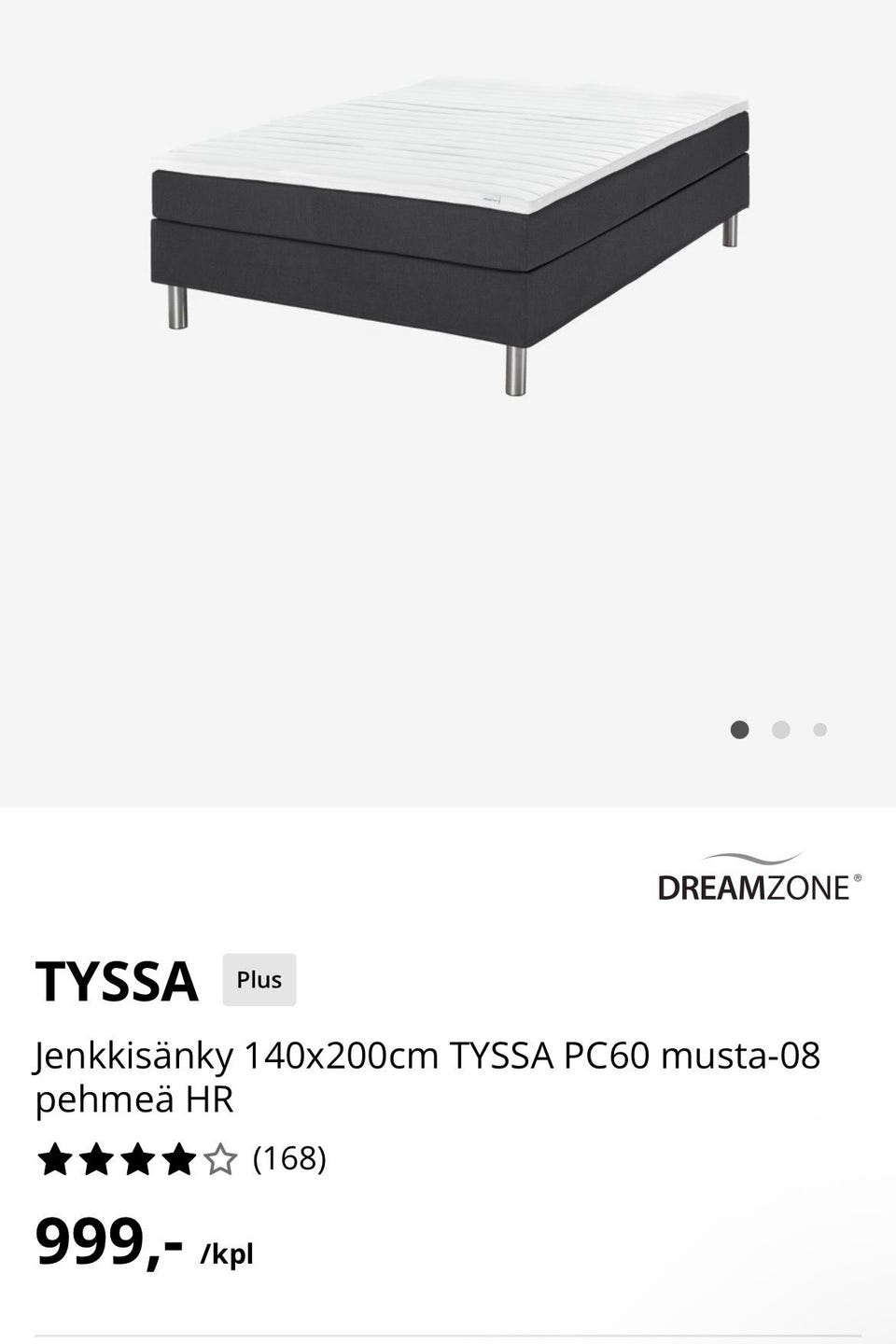Screen dimensions: 896x1344
Task: Jump to the third image indicator dot
Action: (x=819, y=730)
